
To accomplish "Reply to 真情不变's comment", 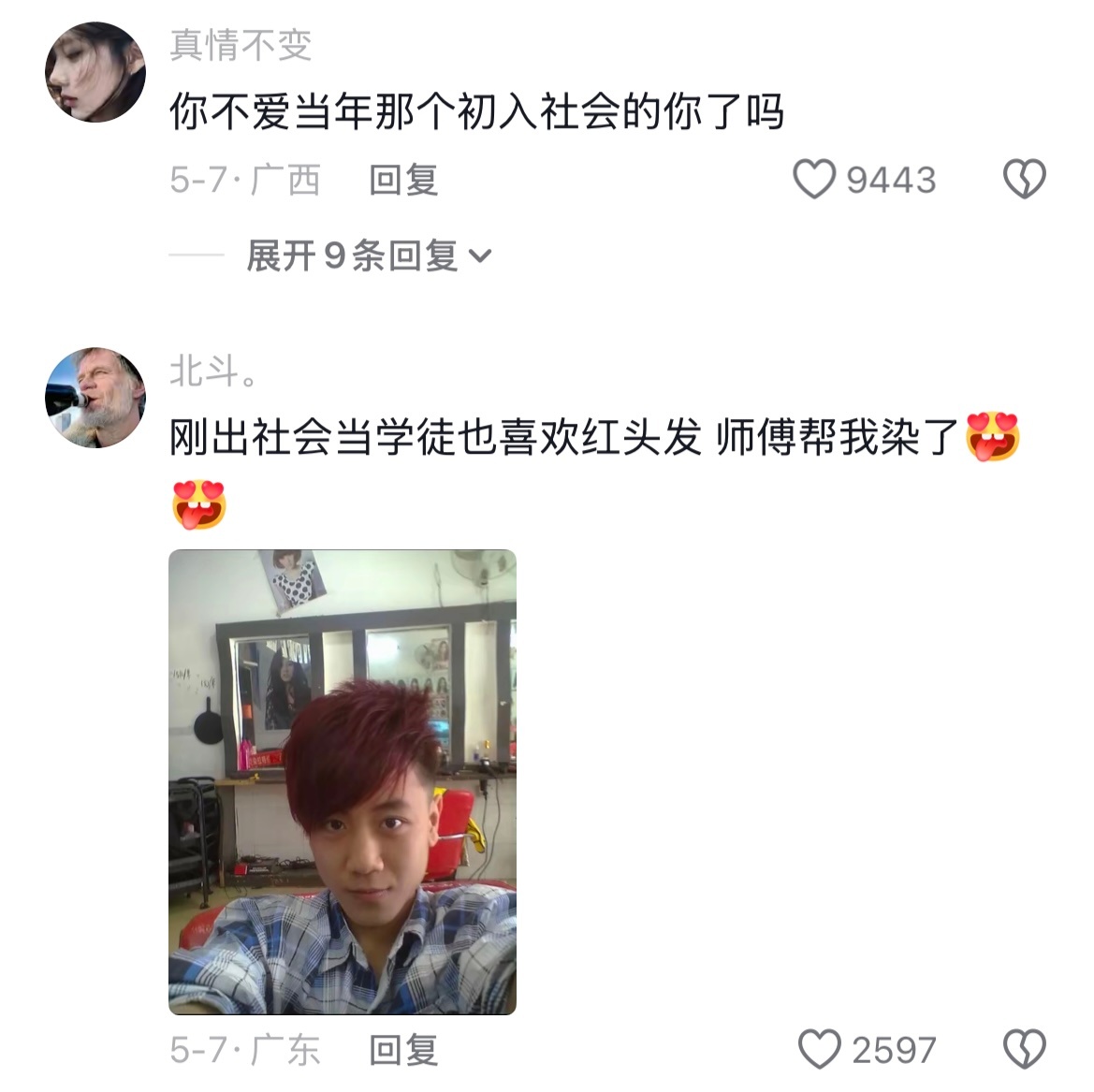I will (403, 180).
